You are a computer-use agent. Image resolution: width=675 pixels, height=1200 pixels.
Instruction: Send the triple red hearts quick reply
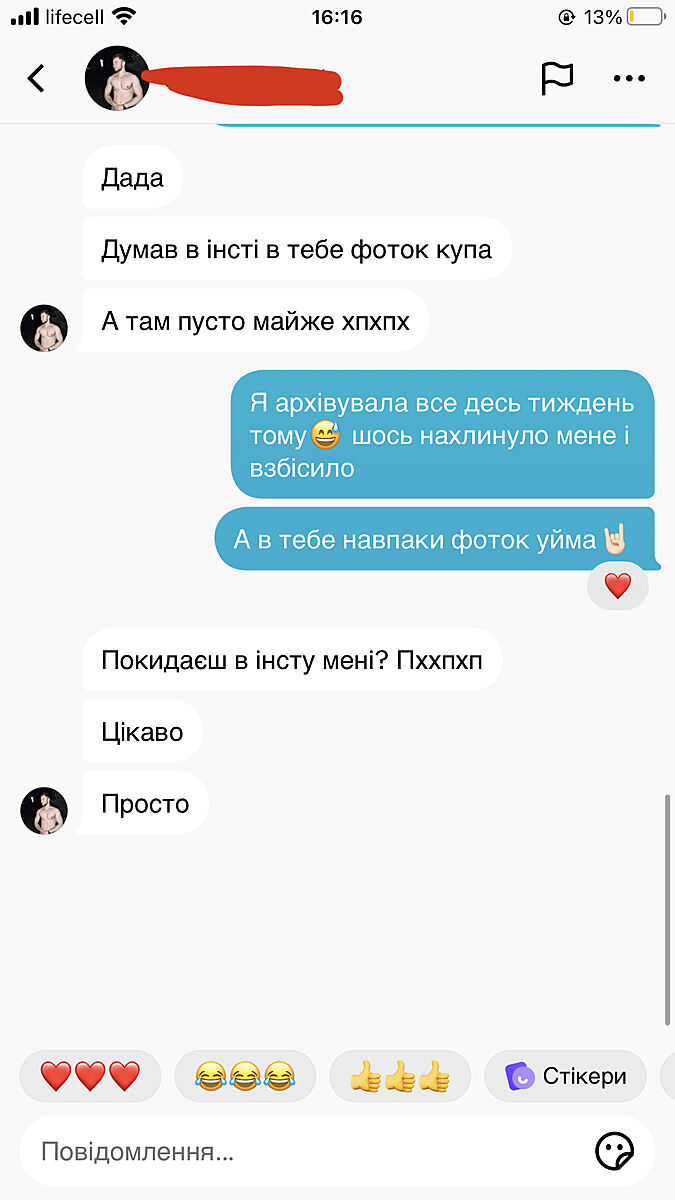click(x=90, y=1076)
